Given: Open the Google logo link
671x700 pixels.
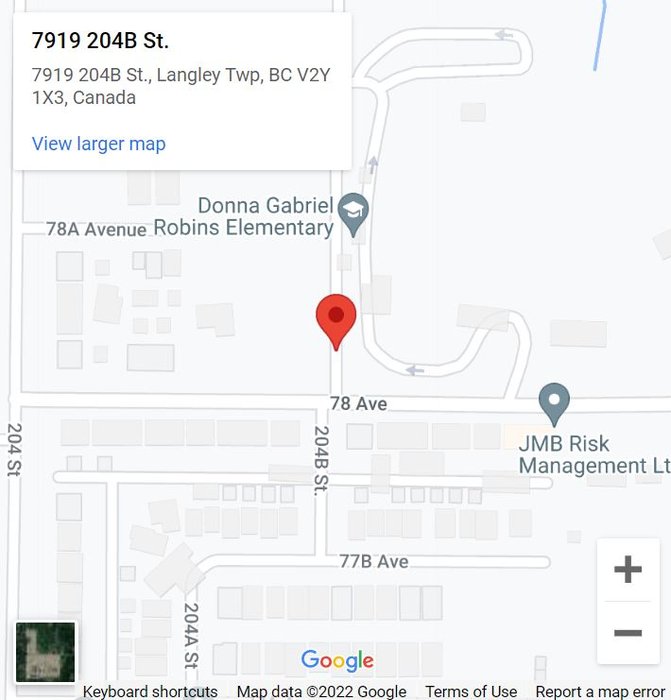Looking at the screenshot, I should pyautogui.click(x=337, y=660).
